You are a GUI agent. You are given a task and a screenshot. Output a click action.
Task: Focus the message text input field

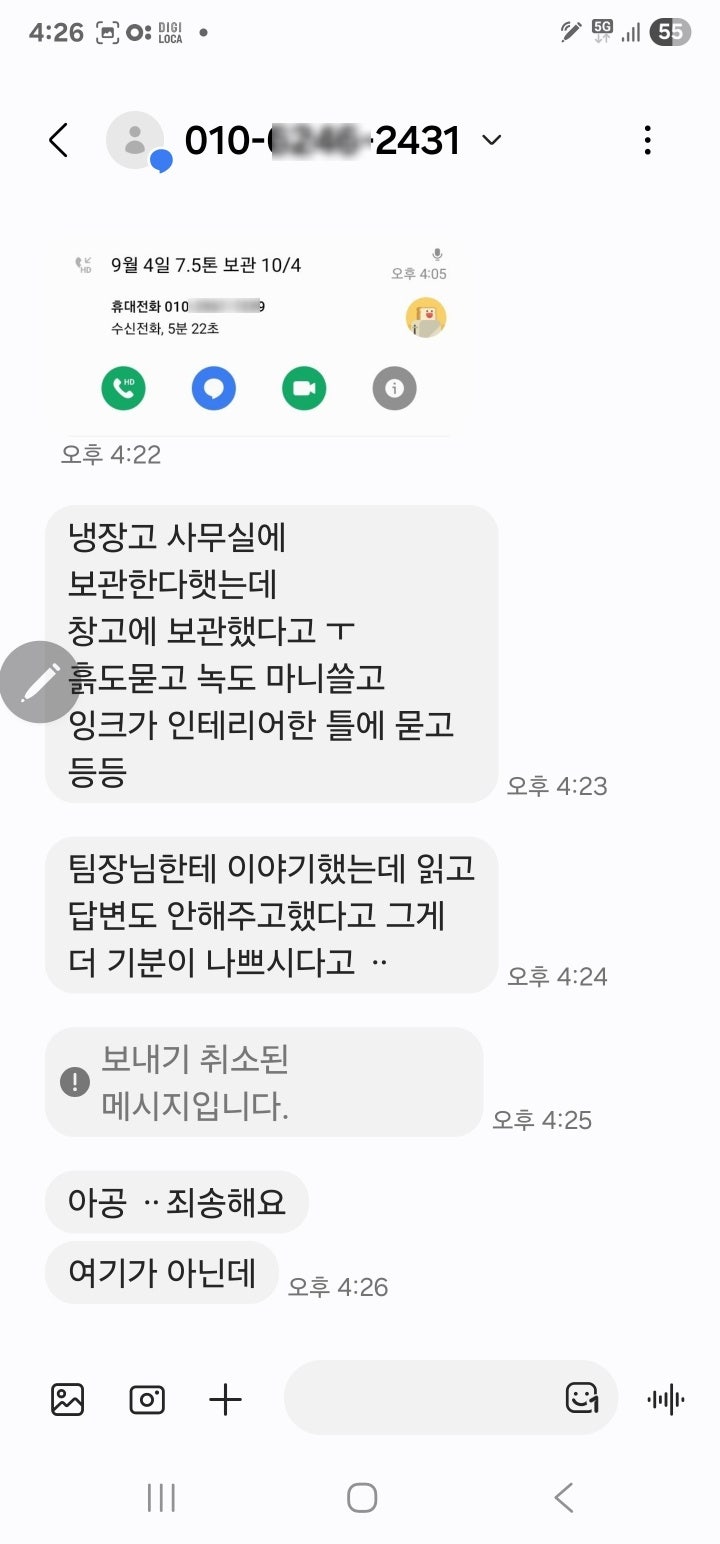tap(420, 1398)
